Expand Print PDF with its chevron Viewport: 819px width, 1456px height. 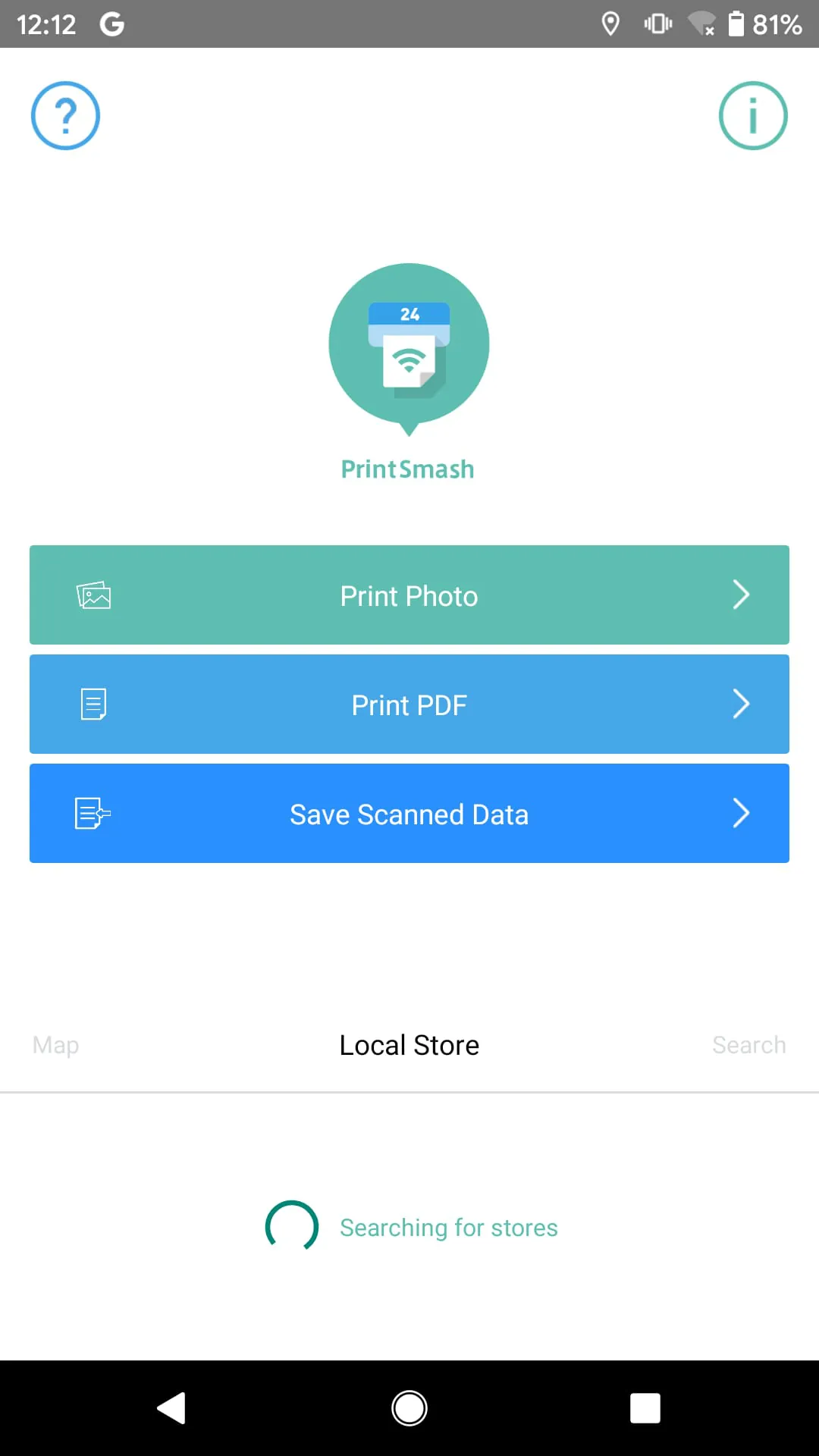[x=741, y=704]
